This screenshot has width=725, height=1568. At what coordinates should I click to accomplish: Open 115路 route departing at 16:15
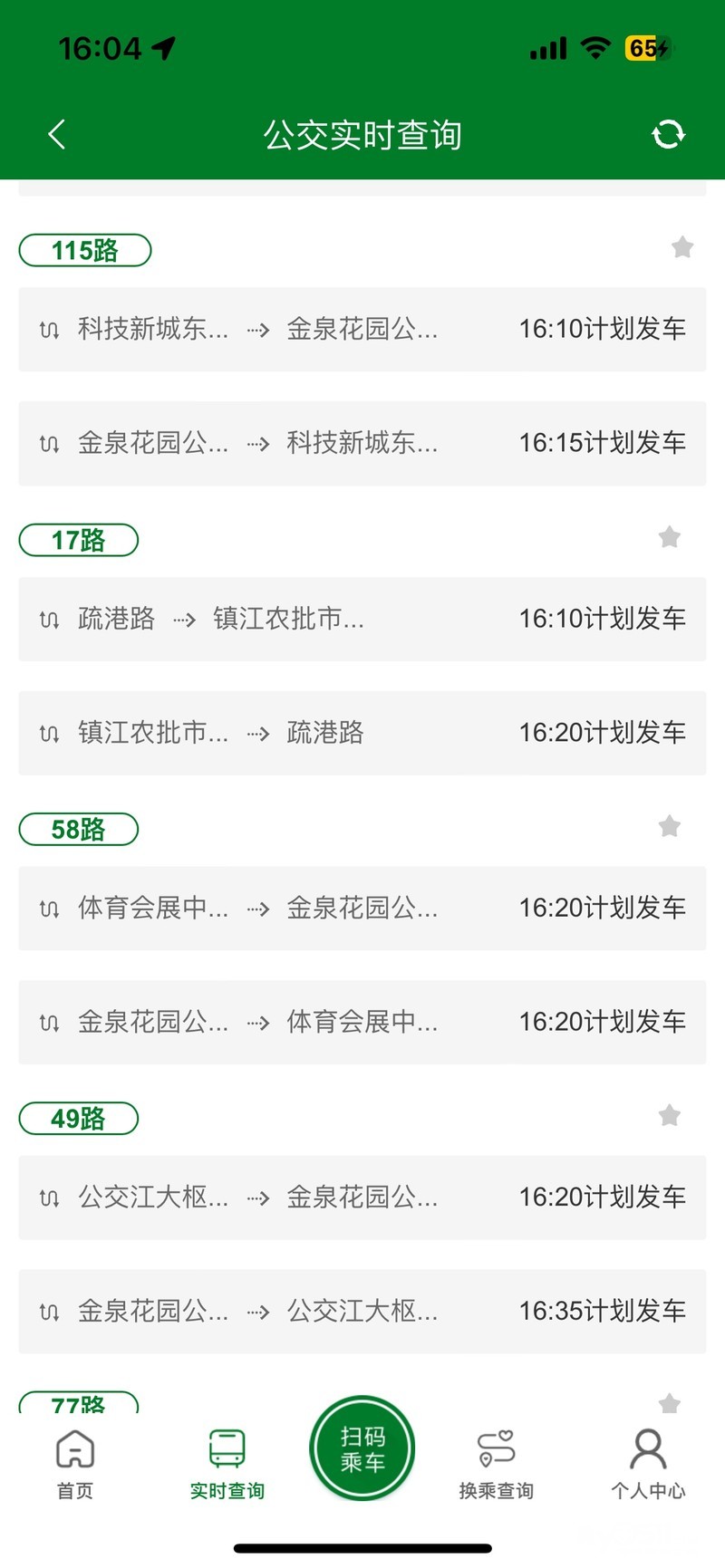362,443
